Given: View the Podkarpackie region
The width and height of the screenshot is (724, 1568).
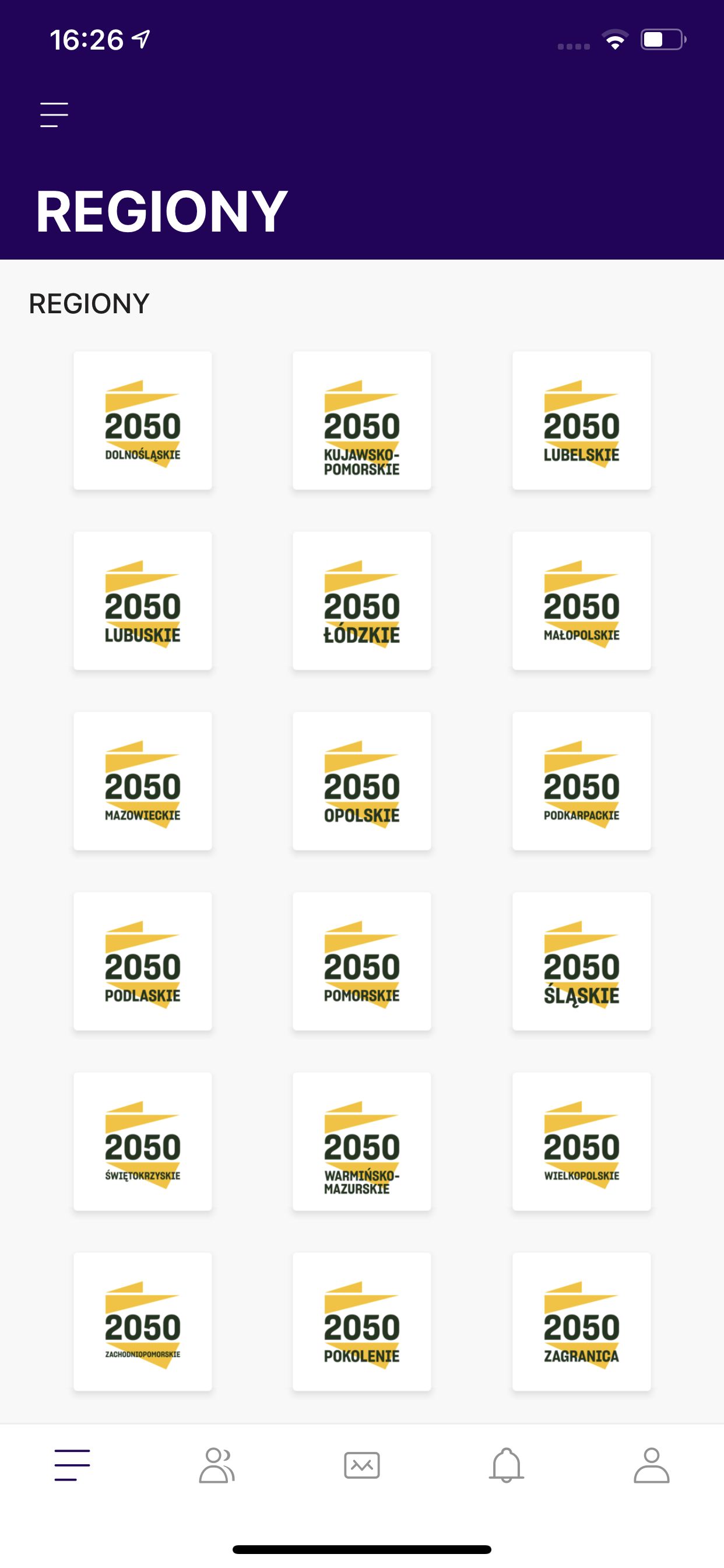Looking at the screenshot, I should click(x=582, y=781).
